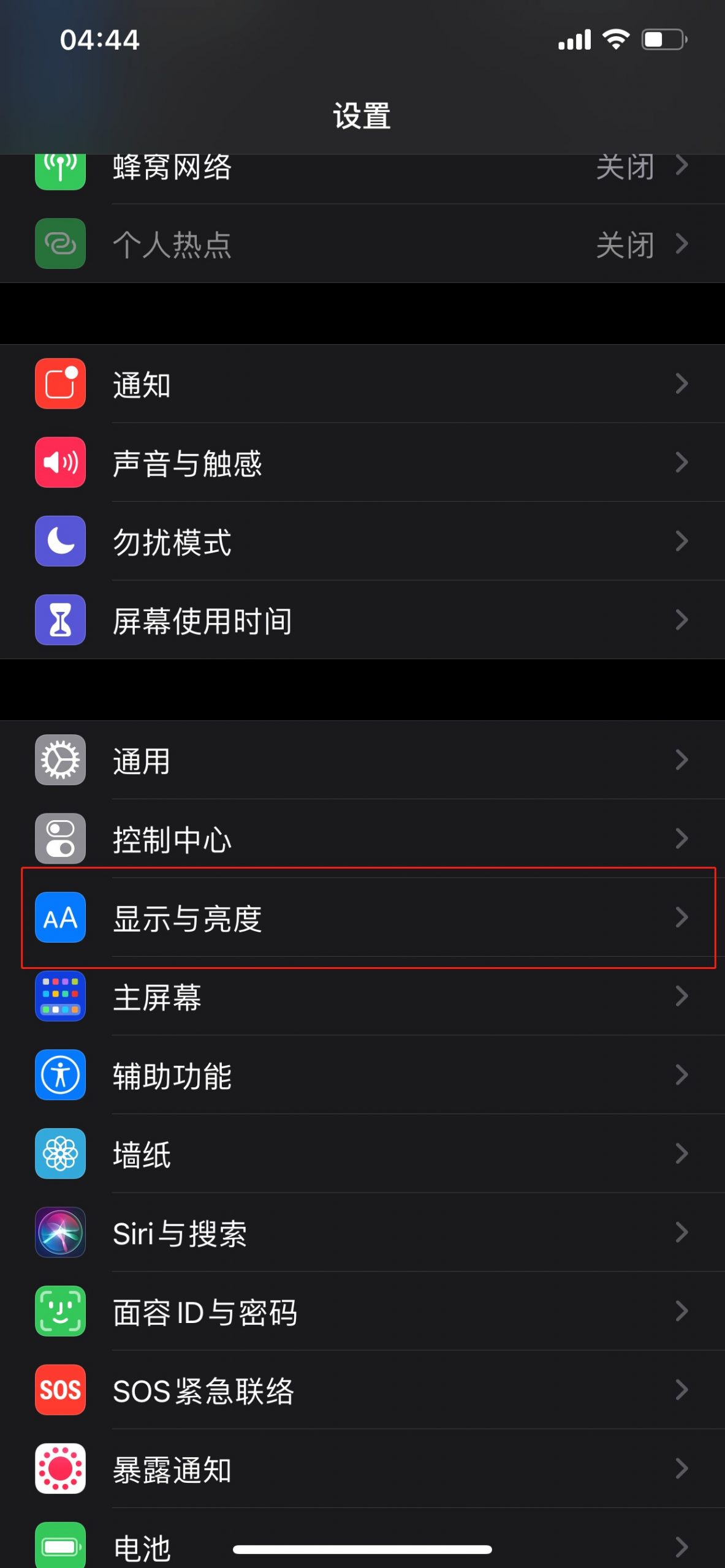Open 勿扰模式 settings
The image size is (725, 1568).
pyautogui.click(x=362, y=541)
